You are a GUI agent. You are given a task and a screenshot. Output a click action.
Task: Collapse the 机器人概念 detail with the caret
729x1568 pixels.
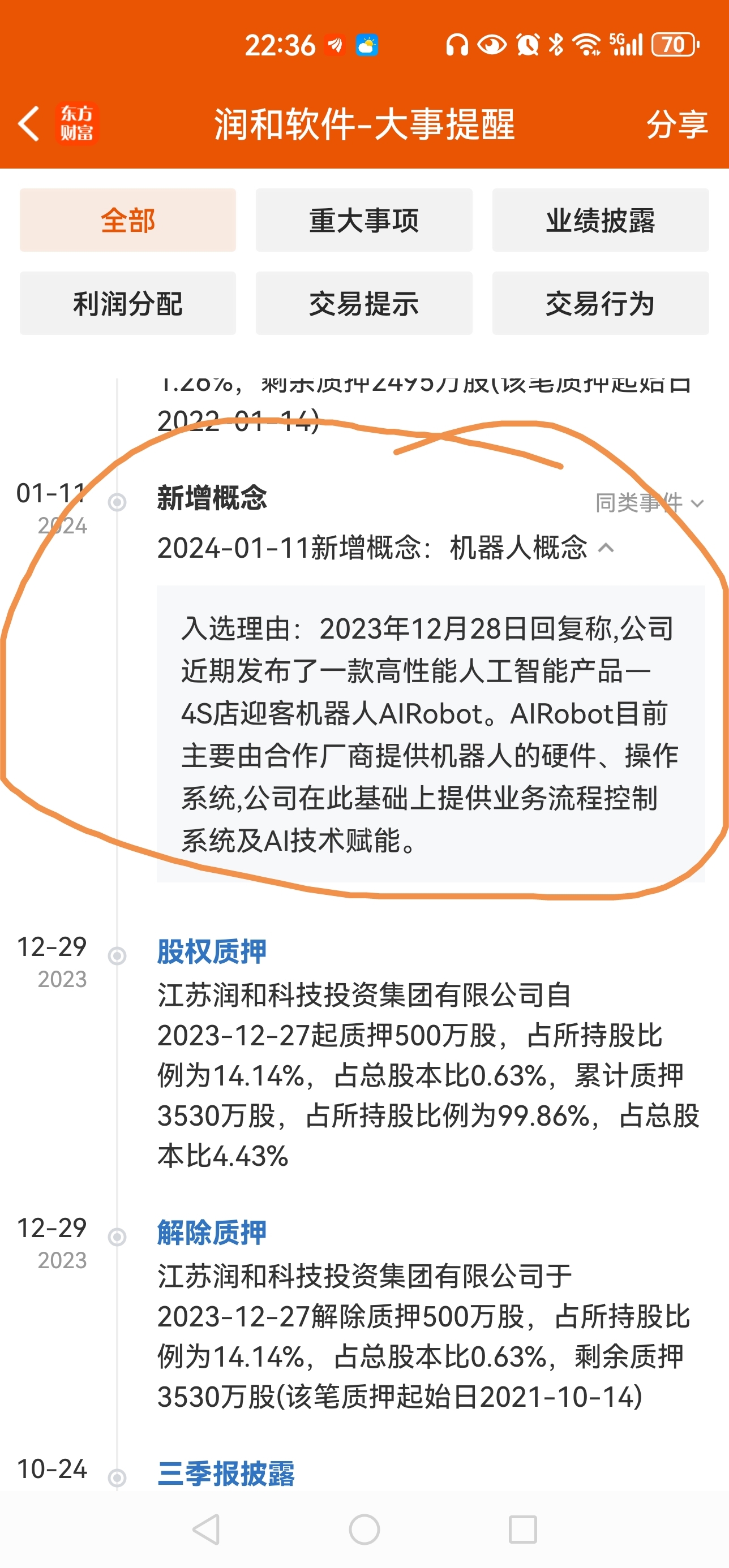pyautogui.click(x=607, y=548)
